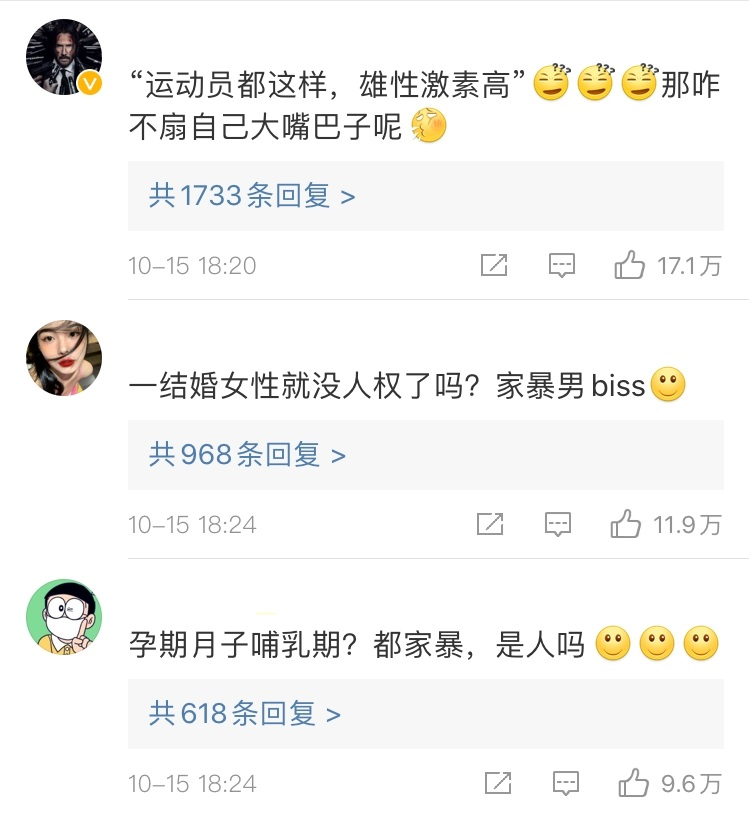Open the 1733 replies thread
749x814 pixels.
click(x=252, y=196)
